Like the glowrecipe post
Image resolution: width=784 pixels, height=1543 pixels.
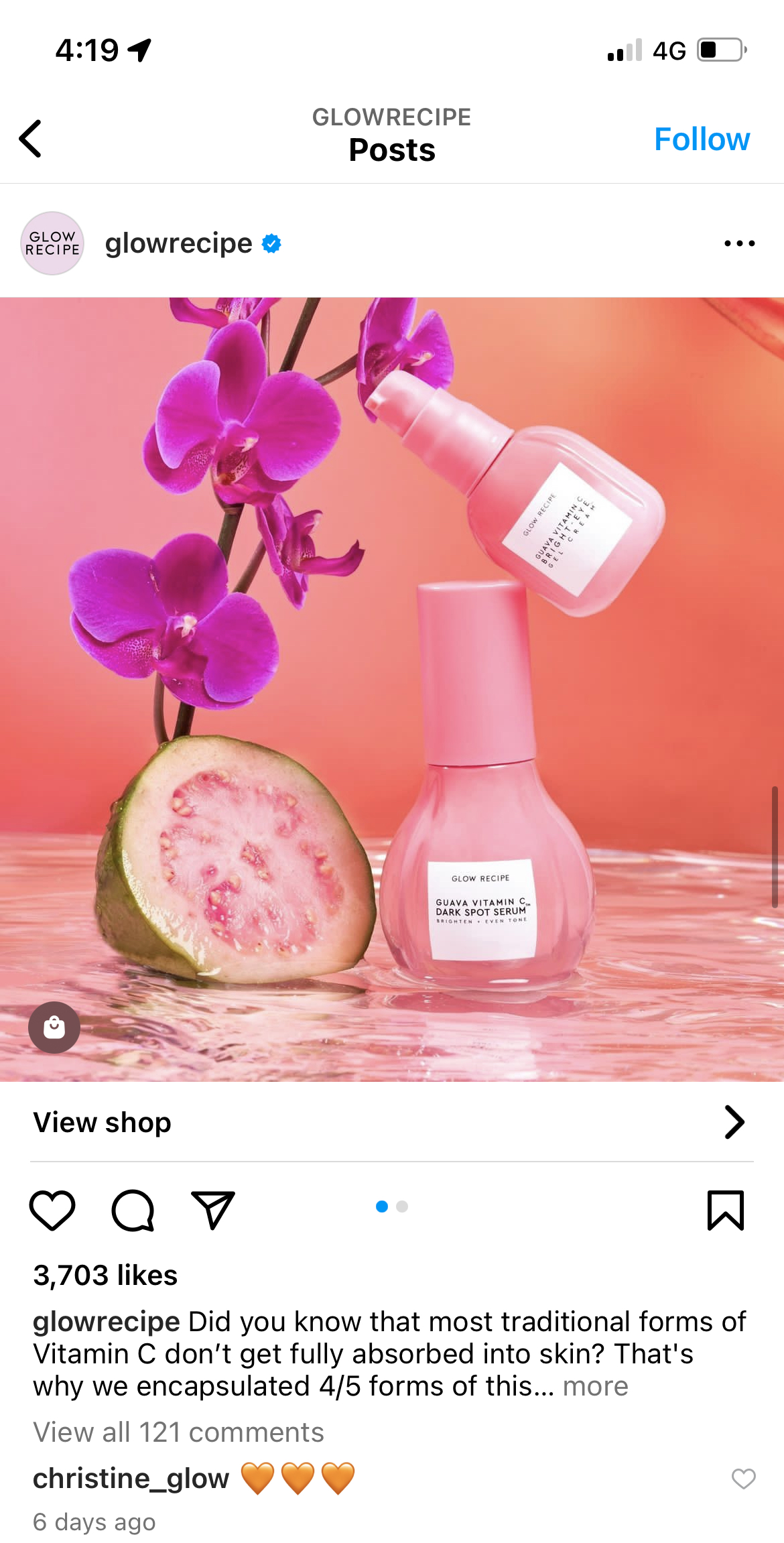tap(52, 1211)
